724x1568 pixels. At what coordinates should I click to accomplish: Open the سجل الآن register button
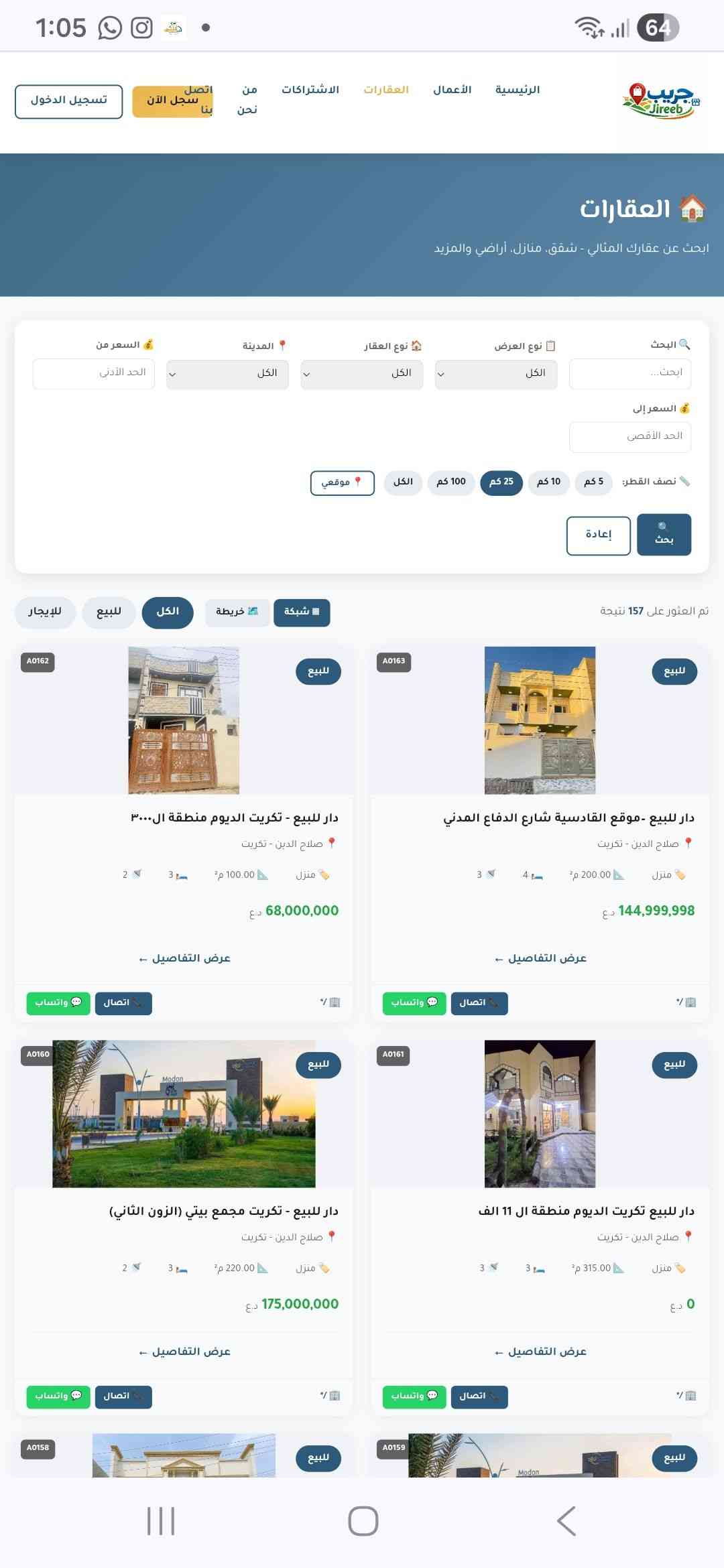coord(172,101)
